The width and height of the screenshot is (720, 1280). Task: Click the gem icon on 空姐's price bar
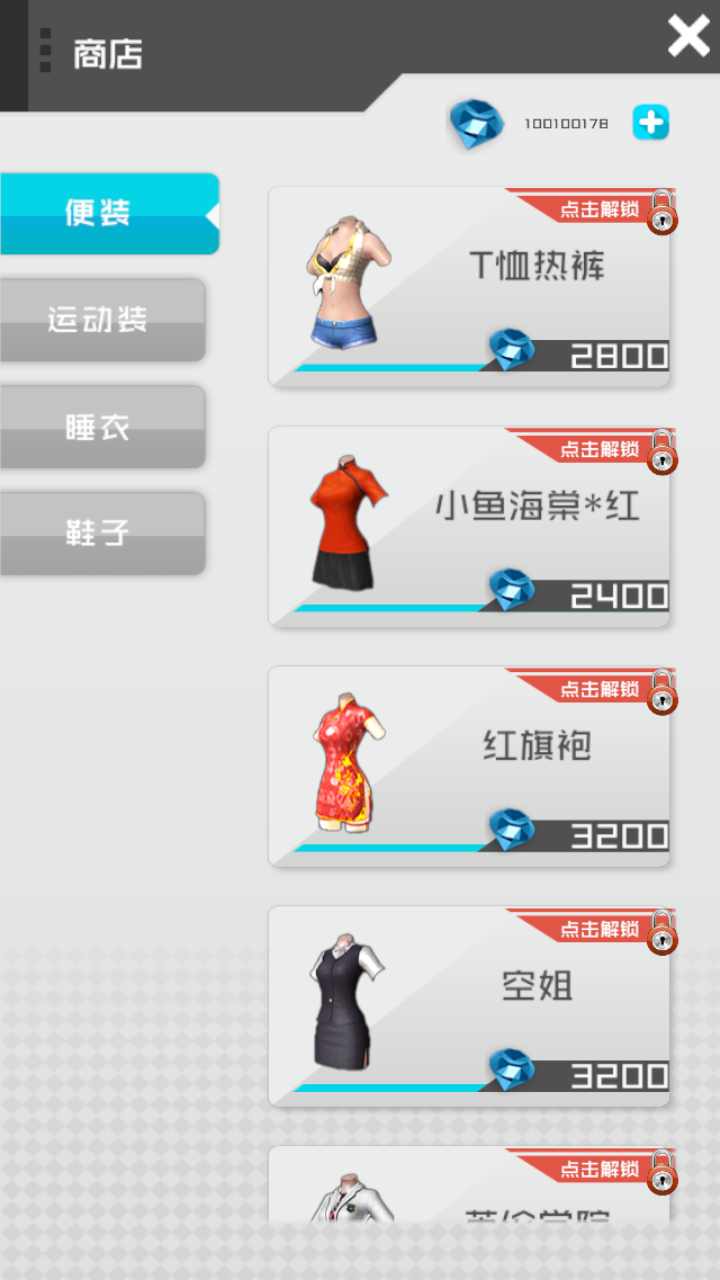tap(511, 1069)
